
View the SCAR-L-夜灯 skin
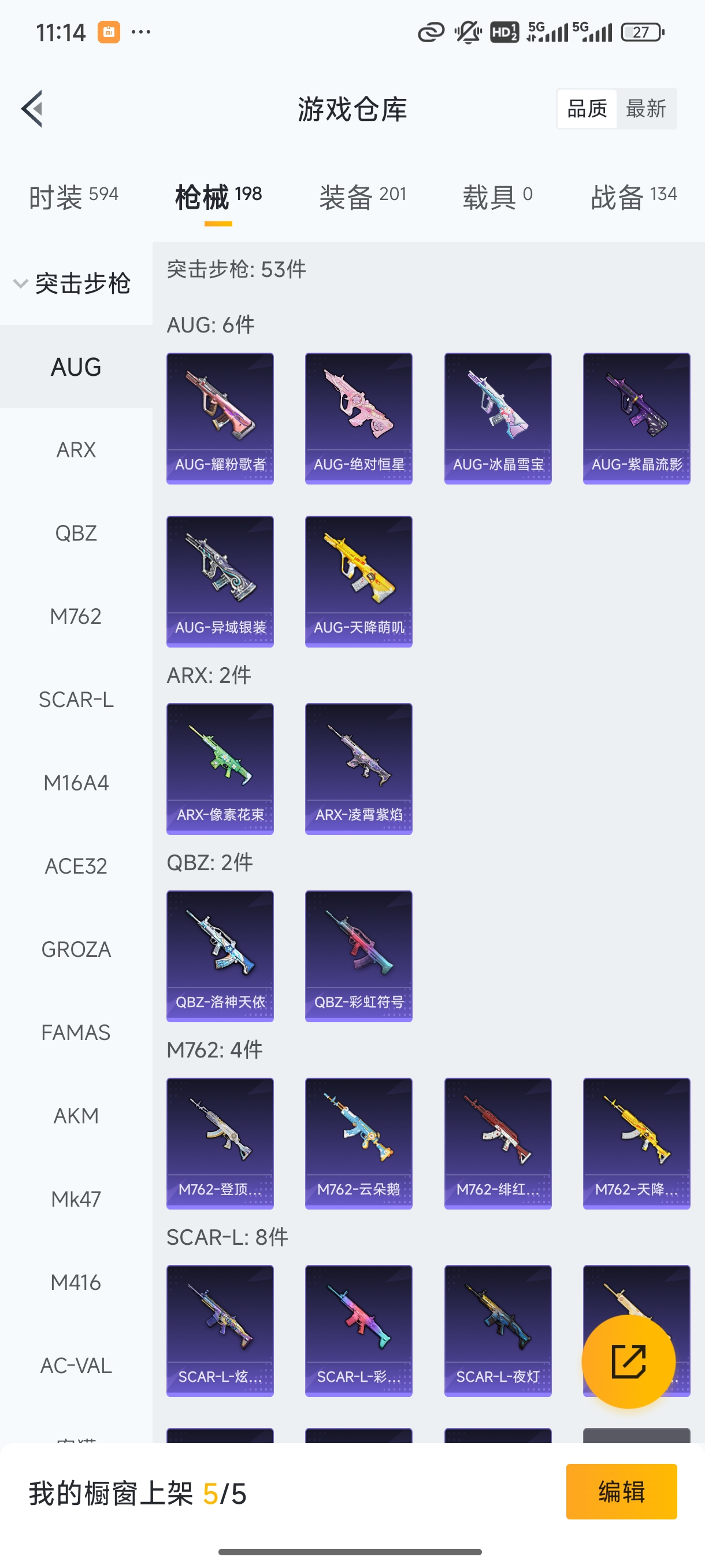click(x=497, y=1330)
